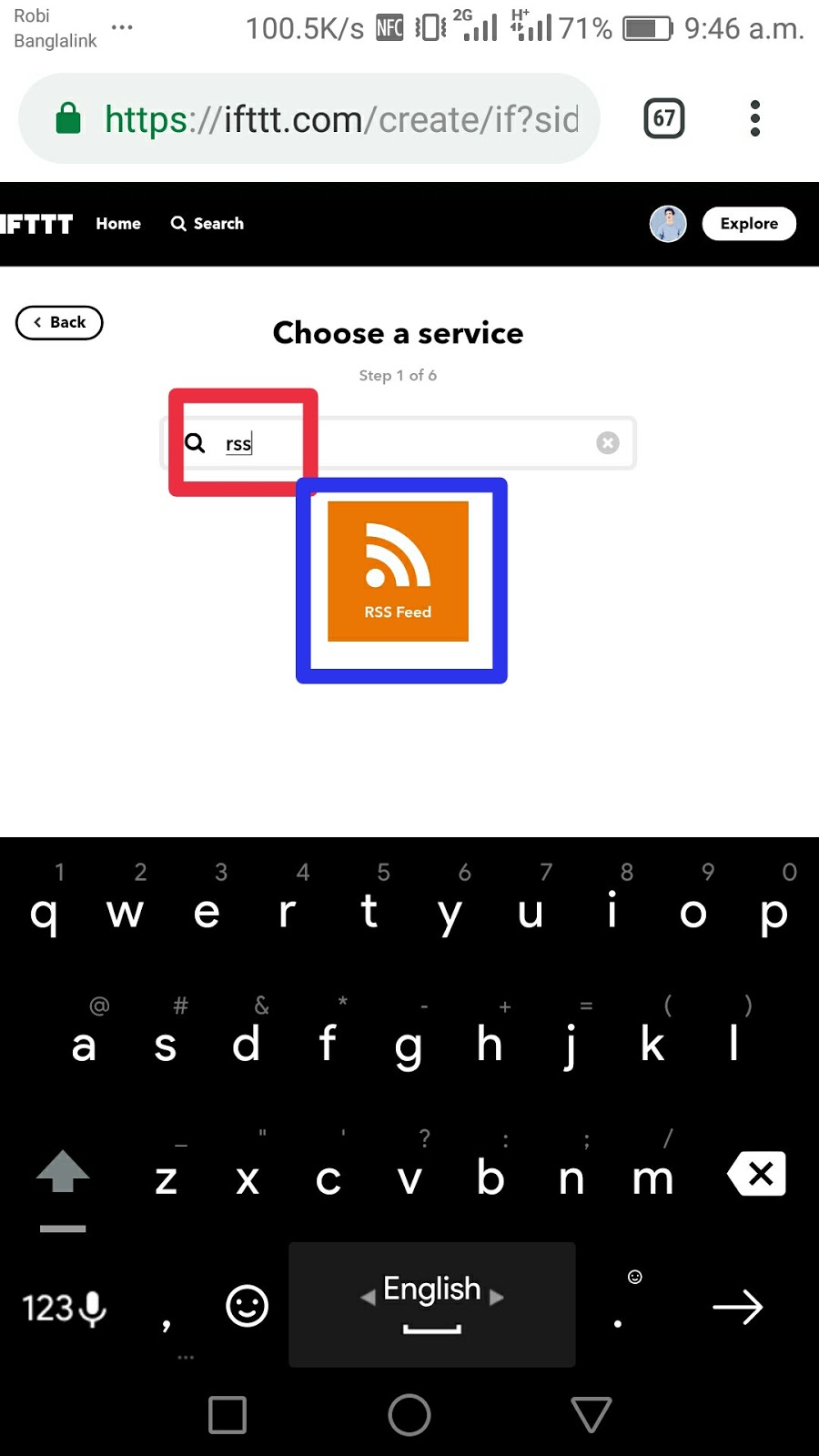
Task: Tap the keyboard shift key
Action: [x=63, y=1174]
